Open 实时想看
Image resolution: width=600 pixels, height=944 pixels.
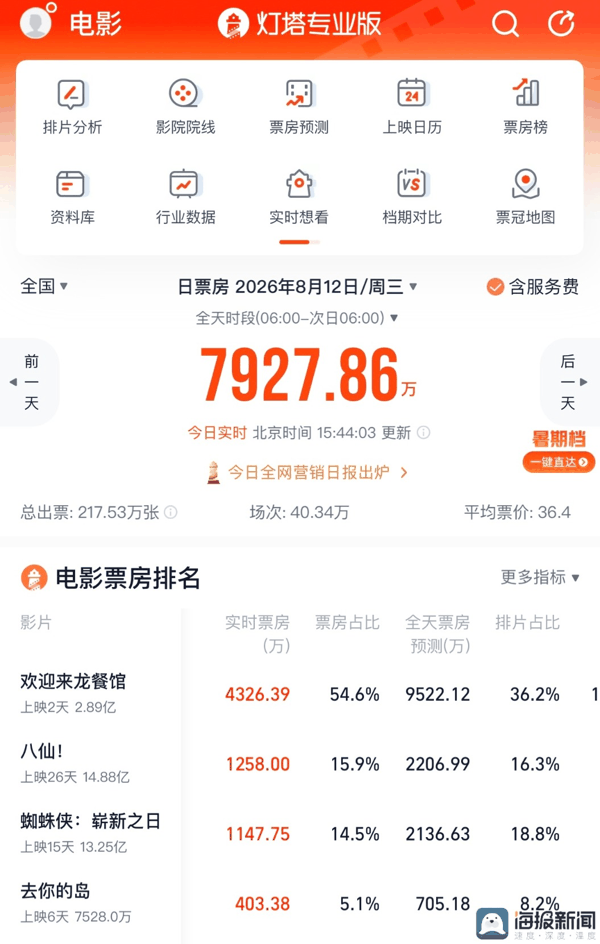point(299,197)
